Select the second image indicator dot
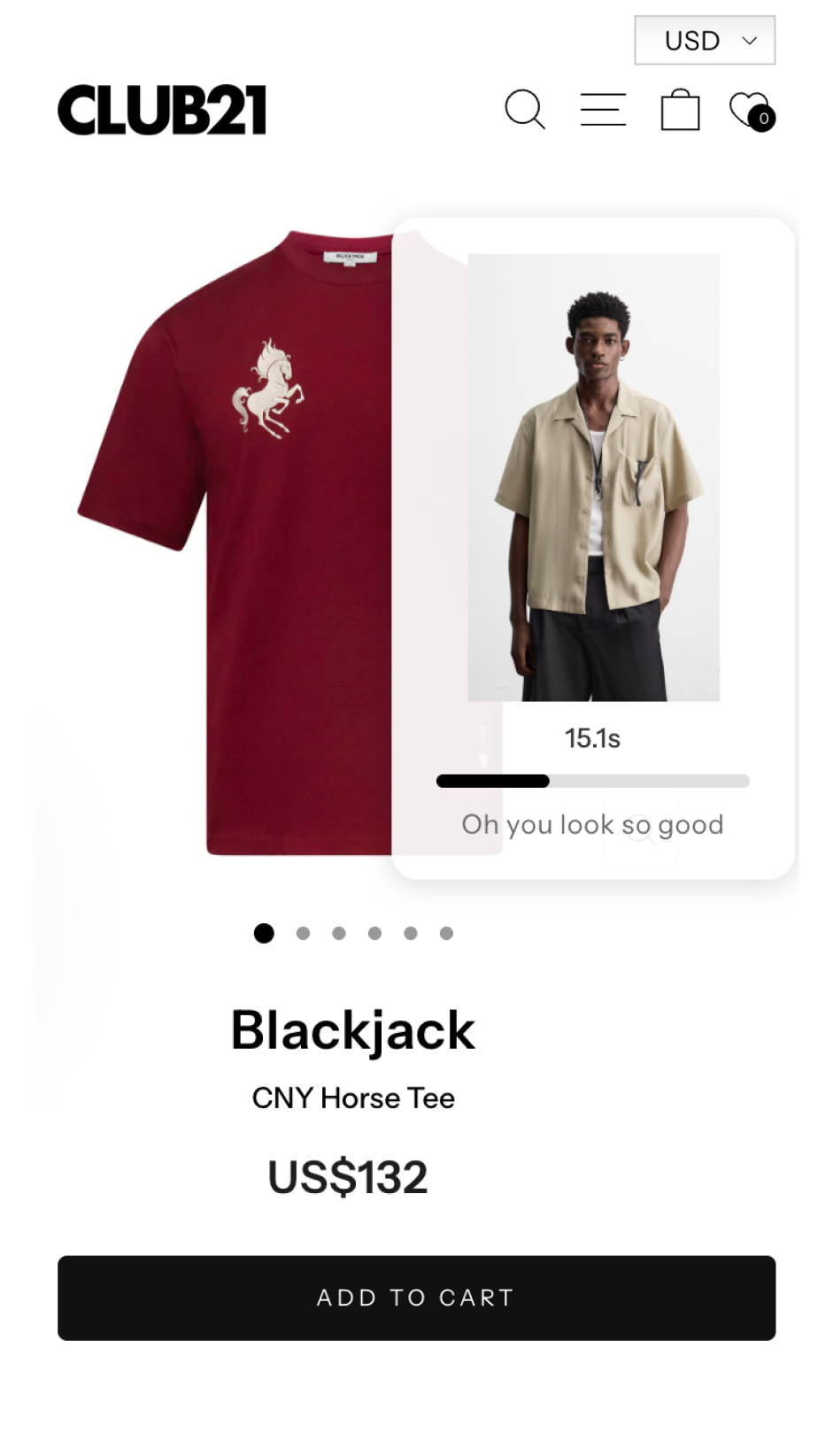Screen dimensions: 833x1456 coord(303,933)
